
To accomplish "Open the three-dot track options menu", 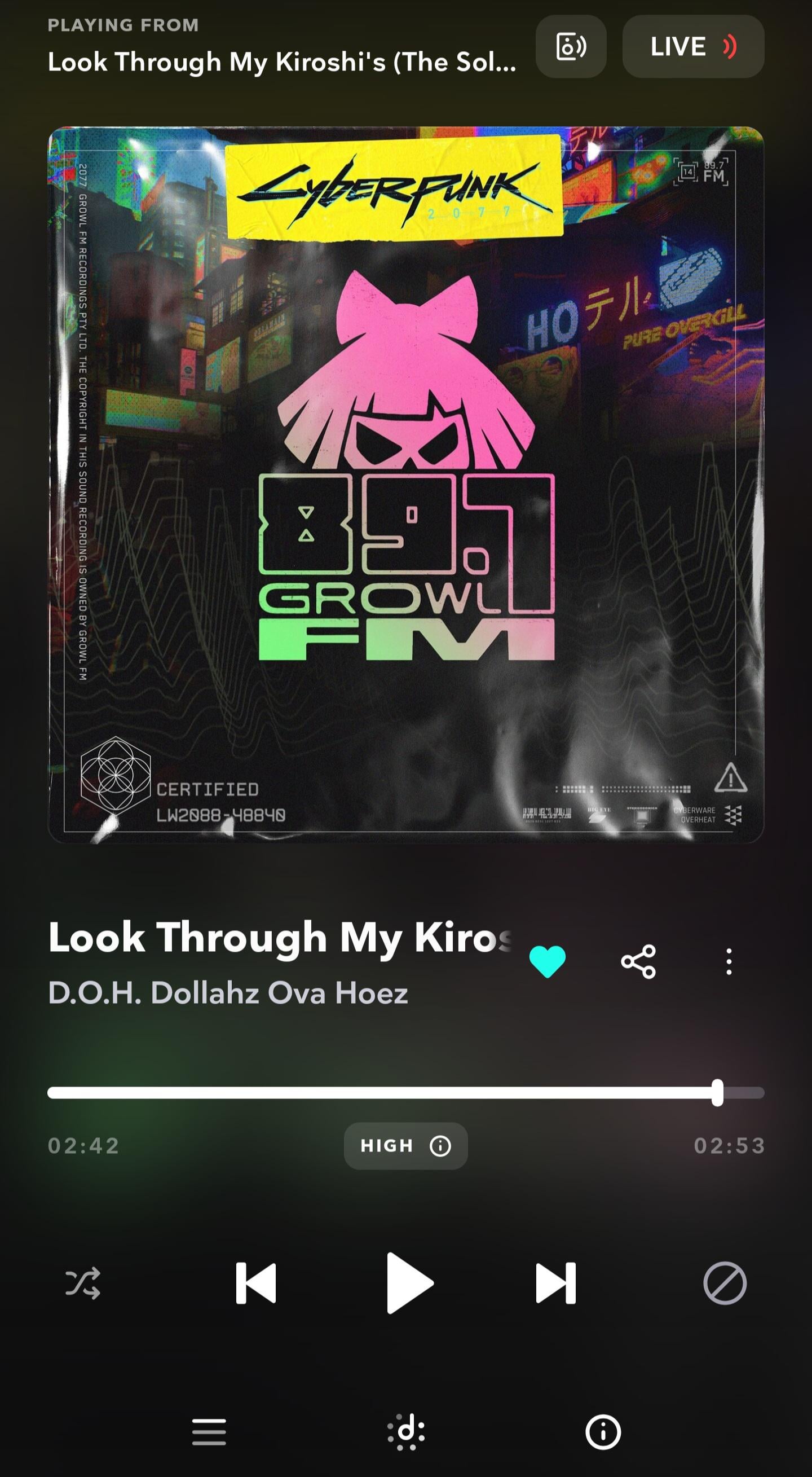I will coord(729,961).
